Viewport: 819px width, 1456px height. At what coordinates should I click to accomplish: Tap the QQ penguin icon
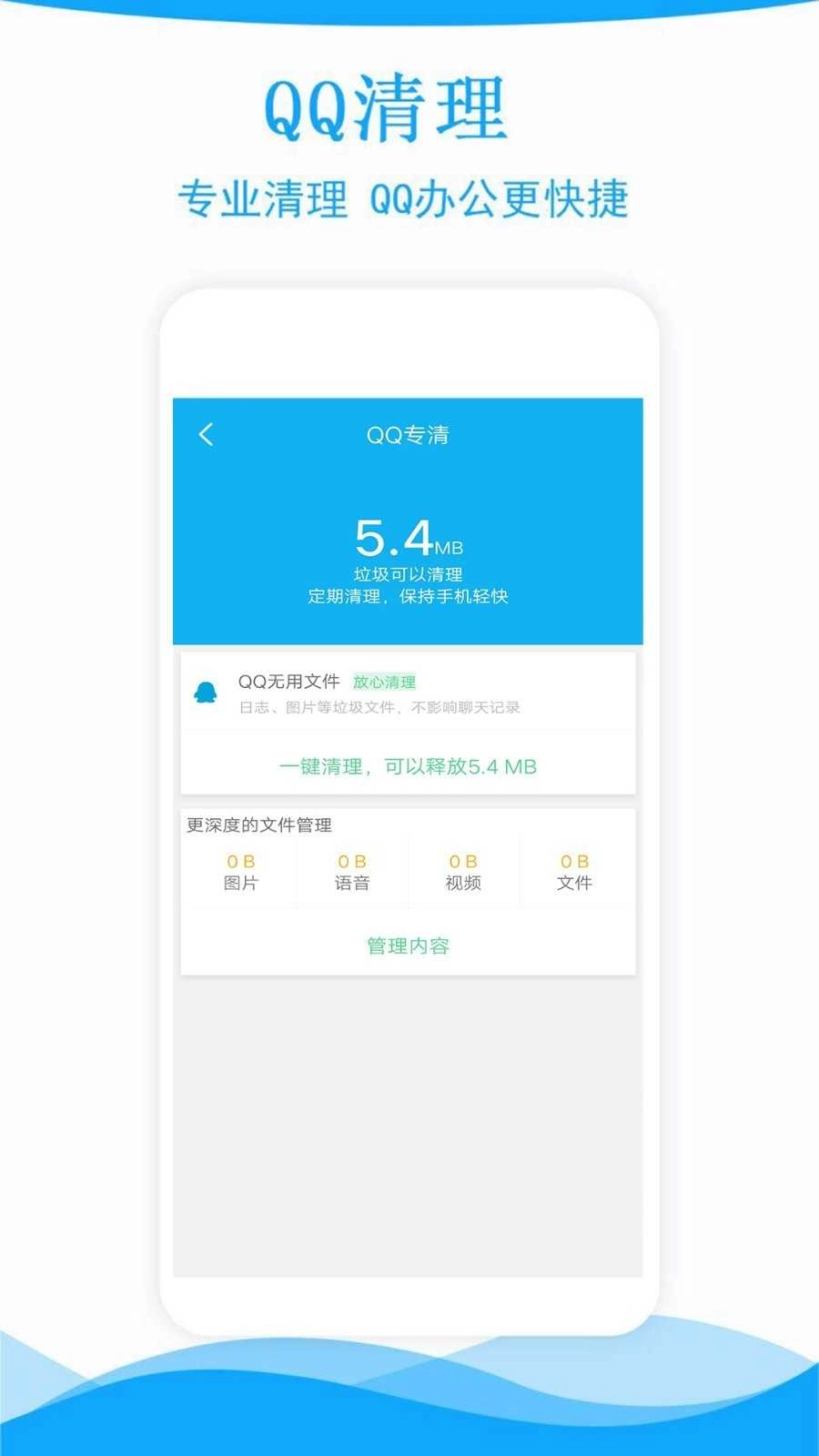tap(207, 693)
